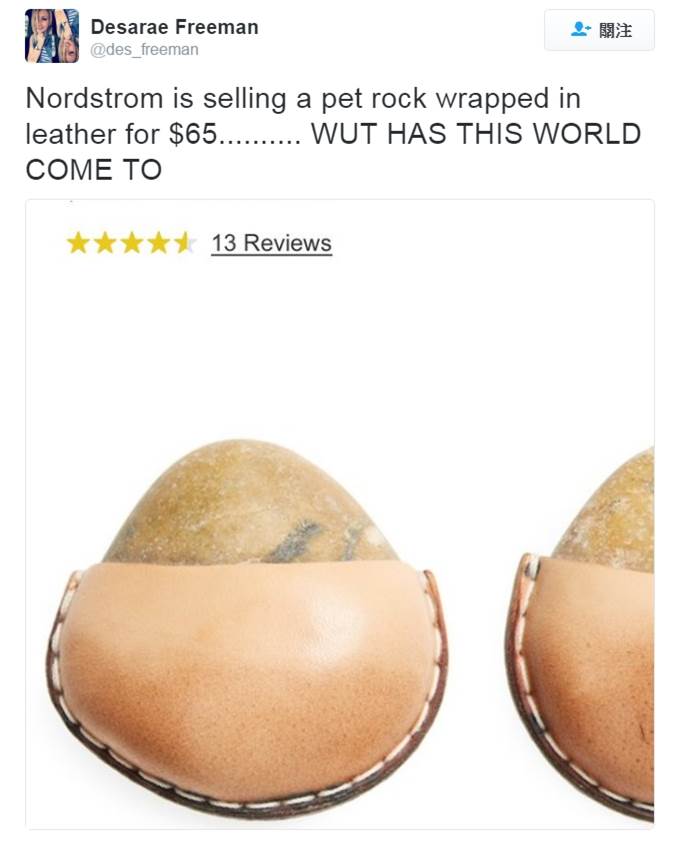Open the @des_freeman handle
The image size is (678, 841).
click(x=144, y=50)
